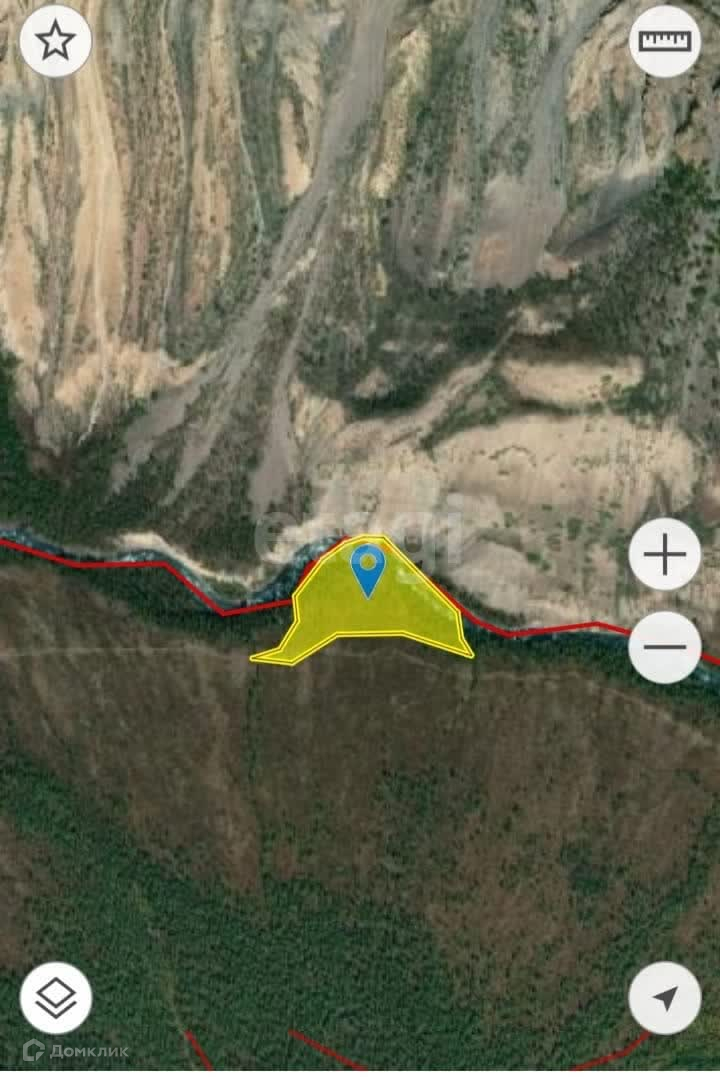Add this plot to favorites with the star
The image size is (720, 1077).
[x=56, y=41]
